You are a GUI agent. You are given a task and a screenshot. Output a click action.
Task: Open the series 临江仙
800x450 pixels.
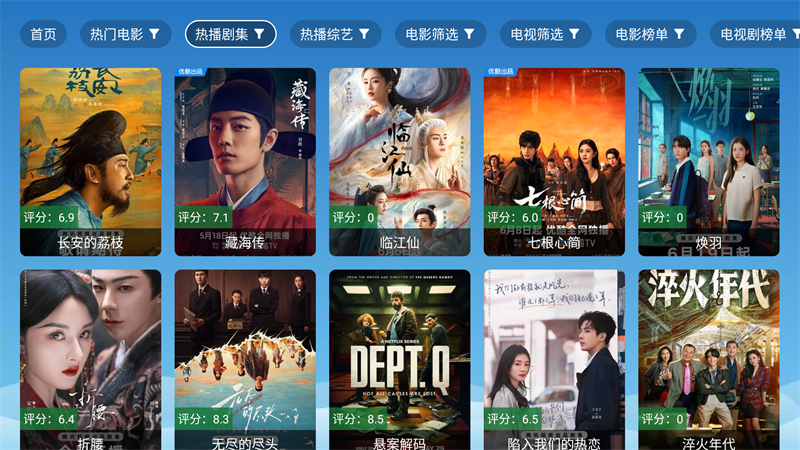400,160
